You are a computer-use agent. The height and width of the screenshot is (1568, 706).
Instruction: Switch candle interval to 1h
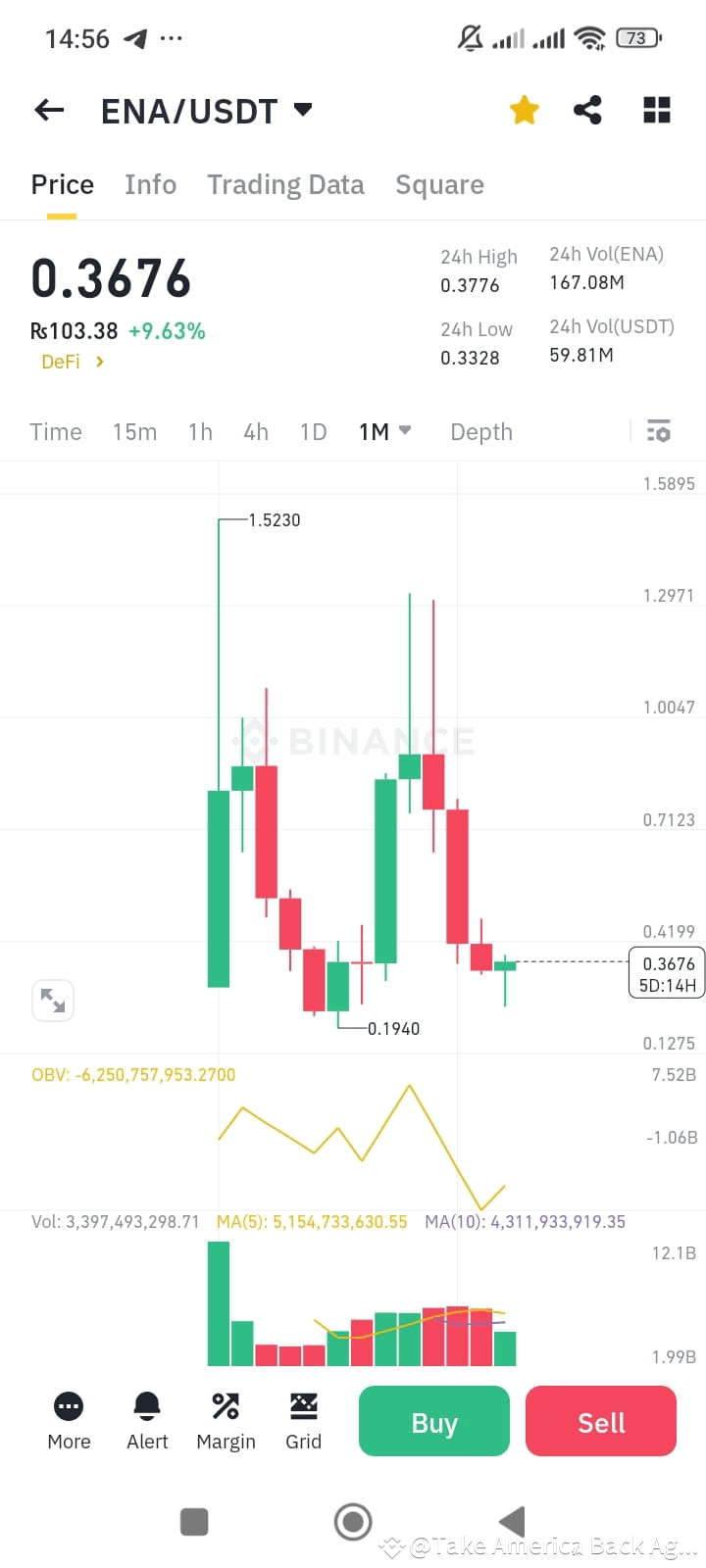tap(199, 431)
